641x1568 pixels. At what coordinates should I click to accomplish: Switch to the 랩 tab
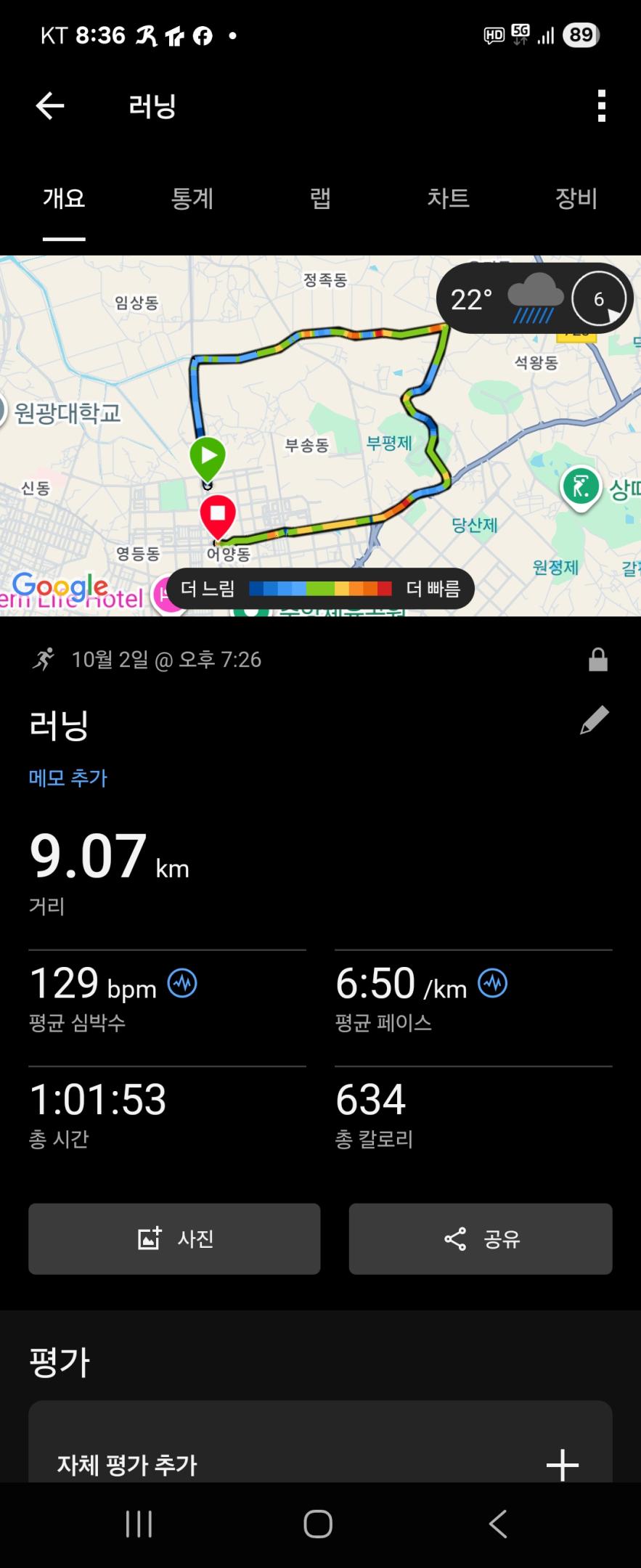pyautogui.click(x=320, y=198)
